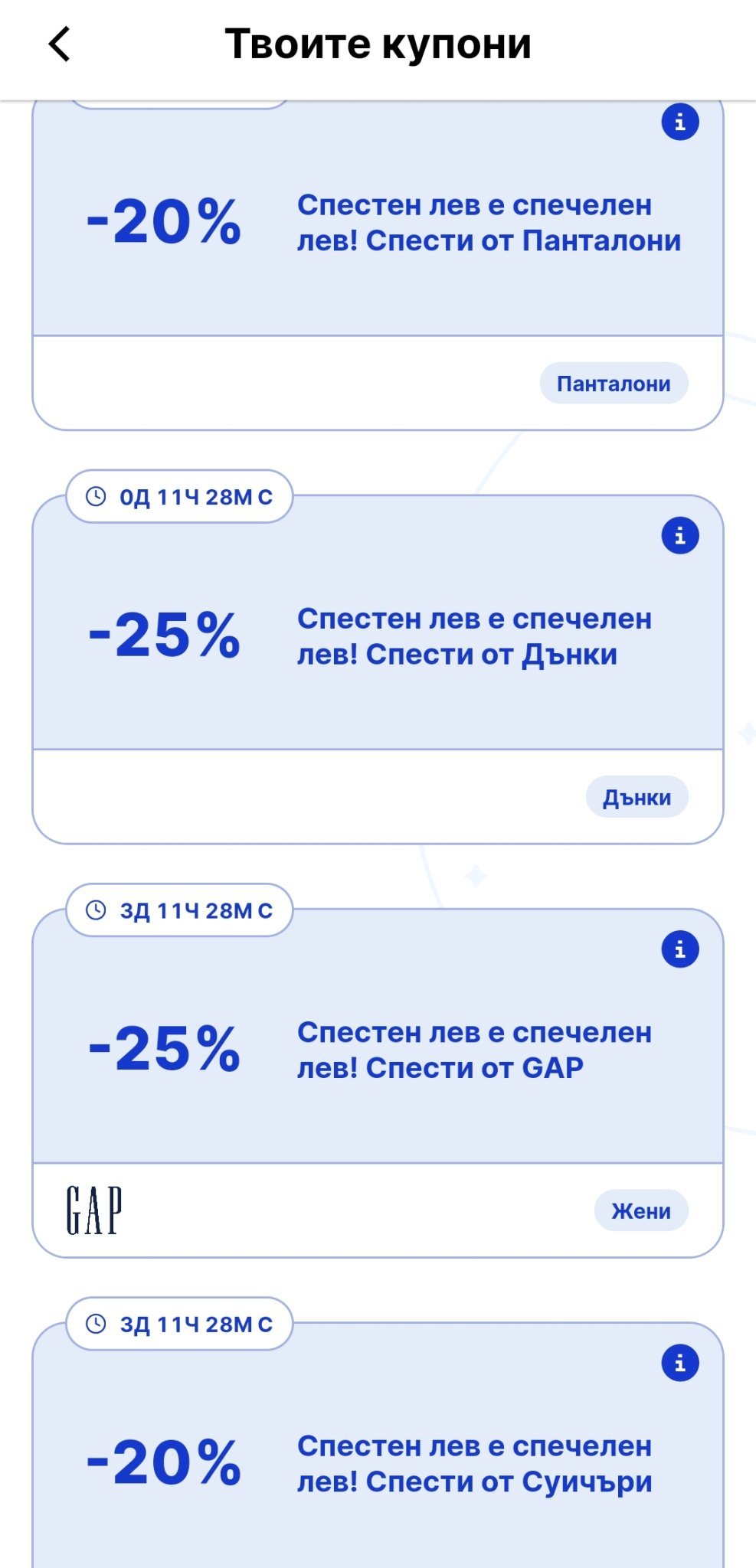Open the -25% GAP coupon card
Image resolution: width=756 pixels, height=1568 pixels.
pos(378,1083)
